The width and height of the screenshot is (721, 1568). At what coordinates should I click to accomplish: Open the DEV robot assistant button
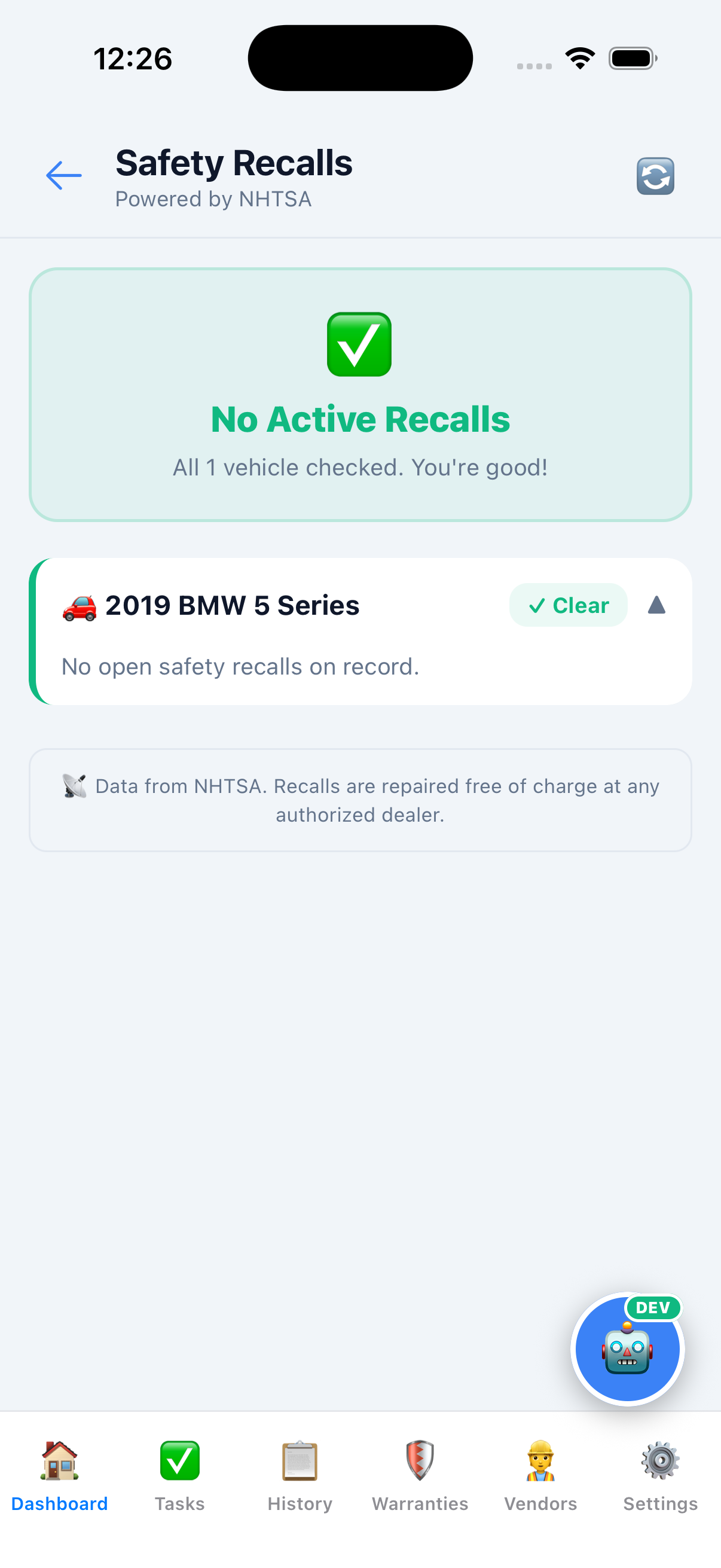pos(627,1349)
